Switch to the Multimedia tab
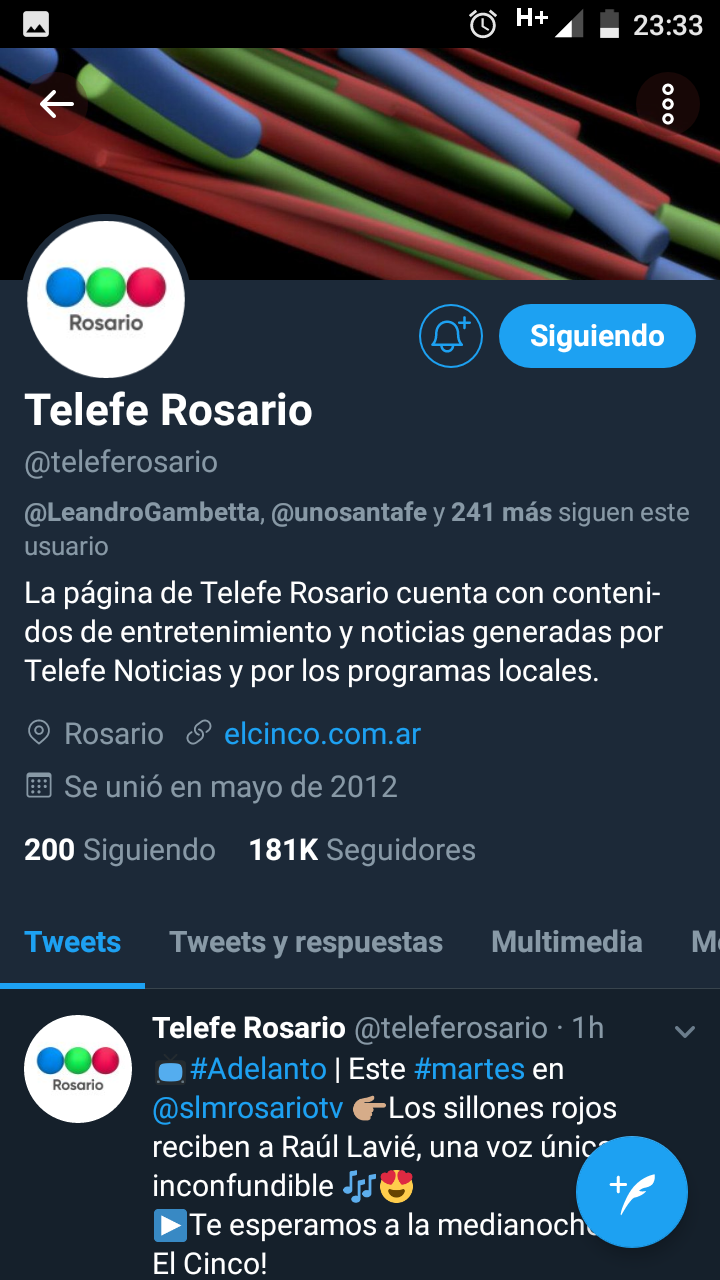Viewport: 720px width, 1280px height. point(566,942)
